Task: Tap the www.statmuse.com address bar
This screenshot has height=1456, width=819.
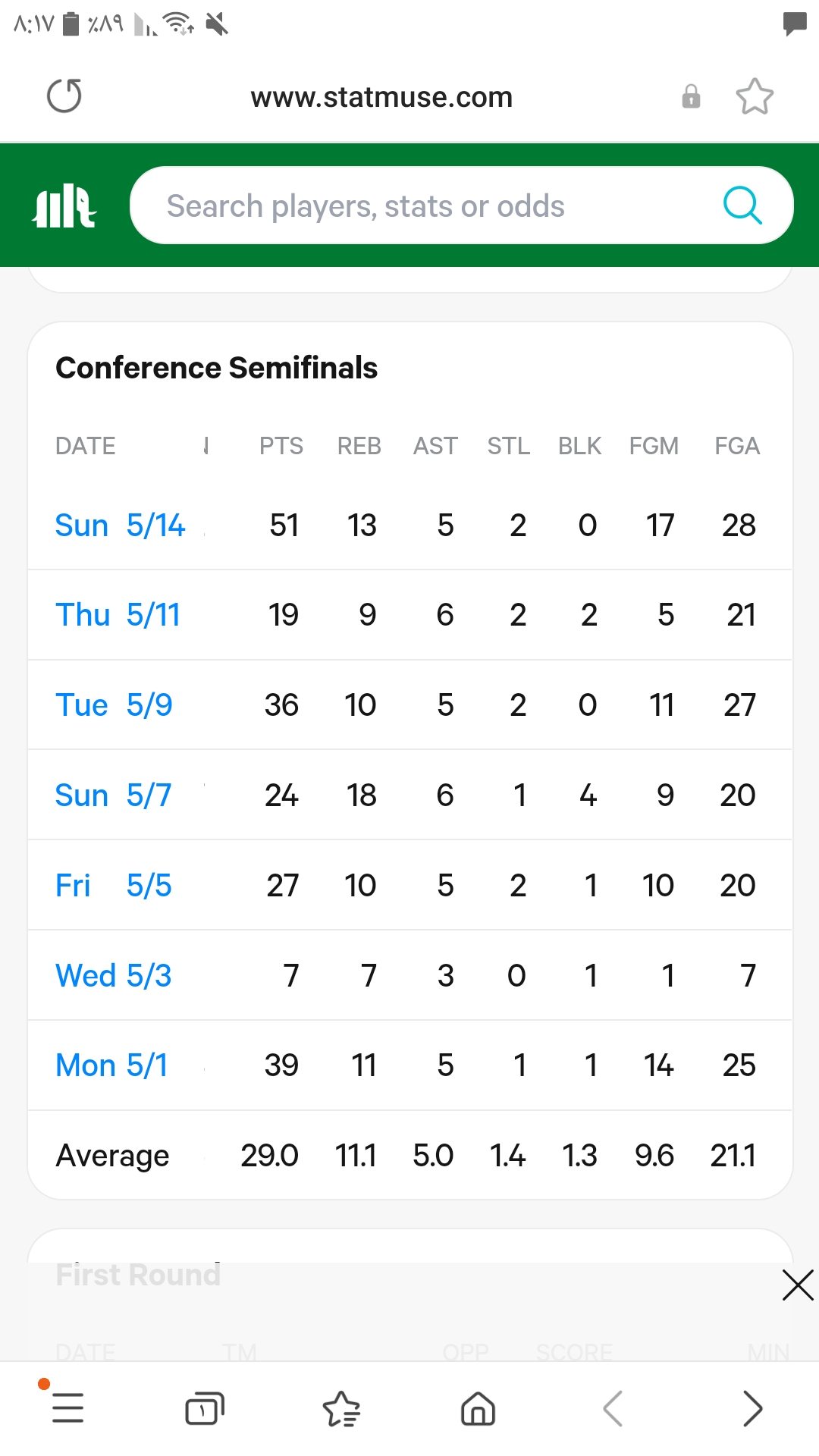Action: pos(381,97)
